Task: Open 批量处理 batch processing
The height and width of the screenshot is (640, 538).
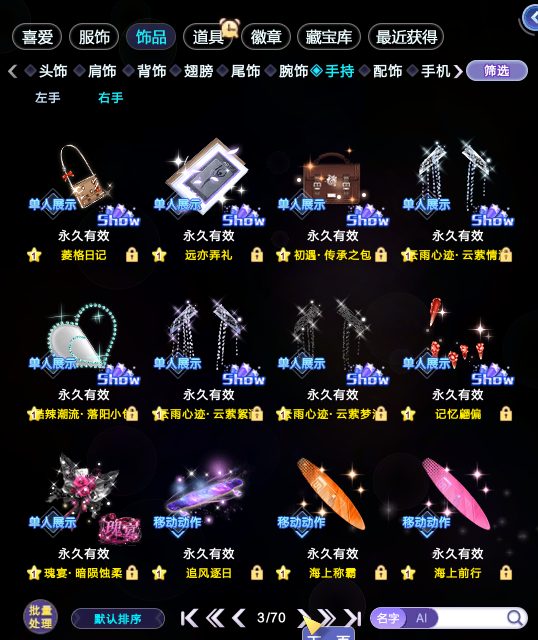Action: coord(40,617)
